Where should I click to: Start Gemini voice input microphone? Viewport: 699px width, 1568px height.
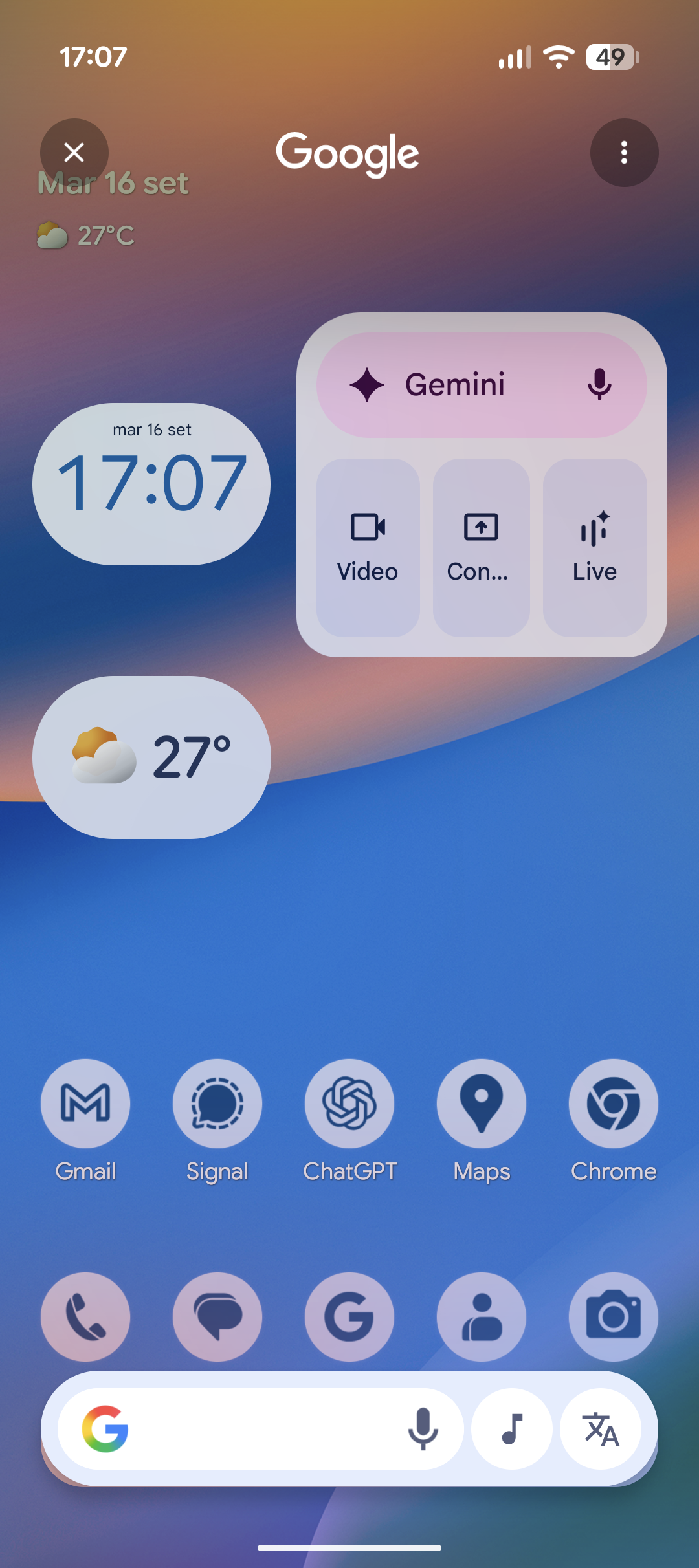pyautogui.click(x=599, y=385)
